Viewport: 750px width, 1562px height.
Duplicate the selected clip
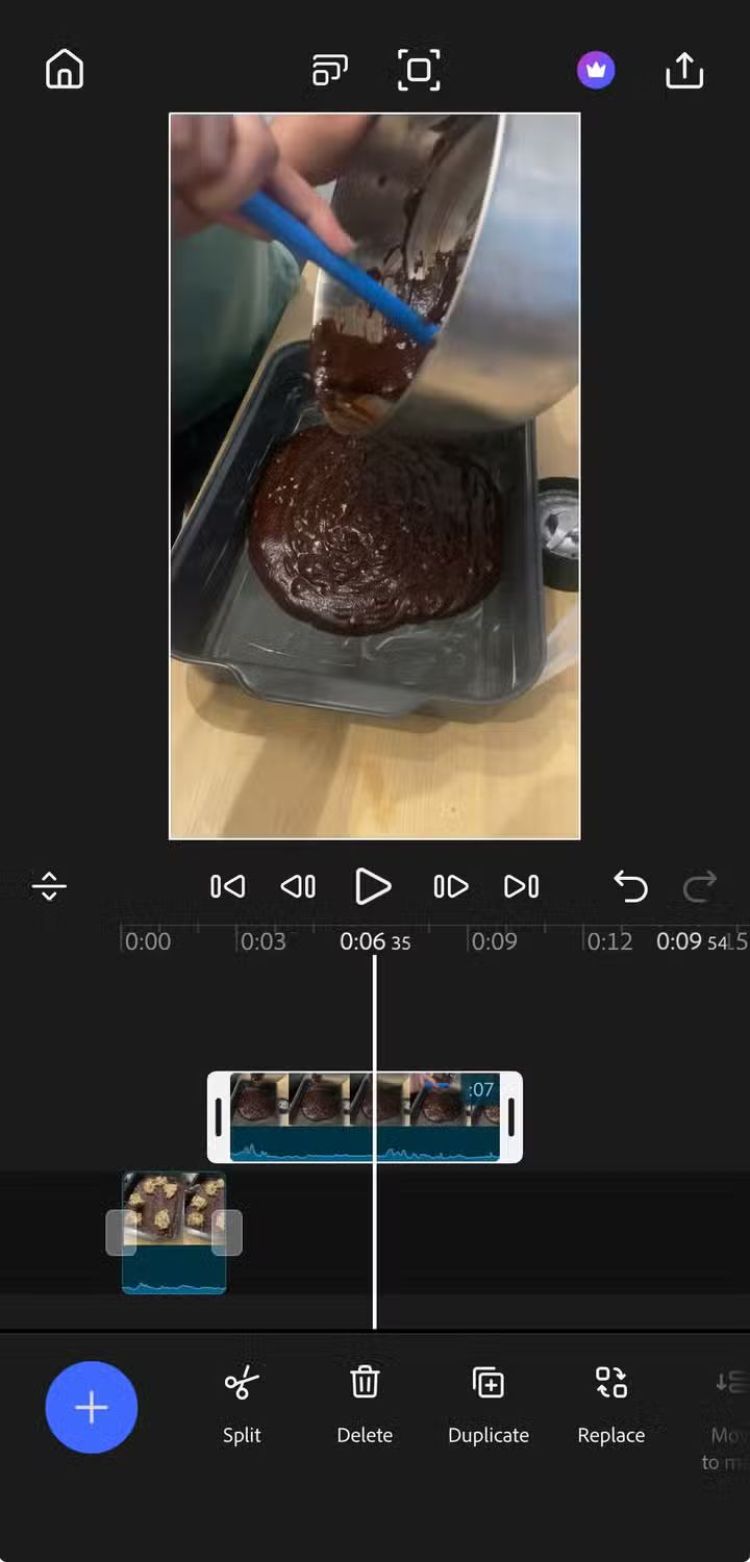[488, 1404]
